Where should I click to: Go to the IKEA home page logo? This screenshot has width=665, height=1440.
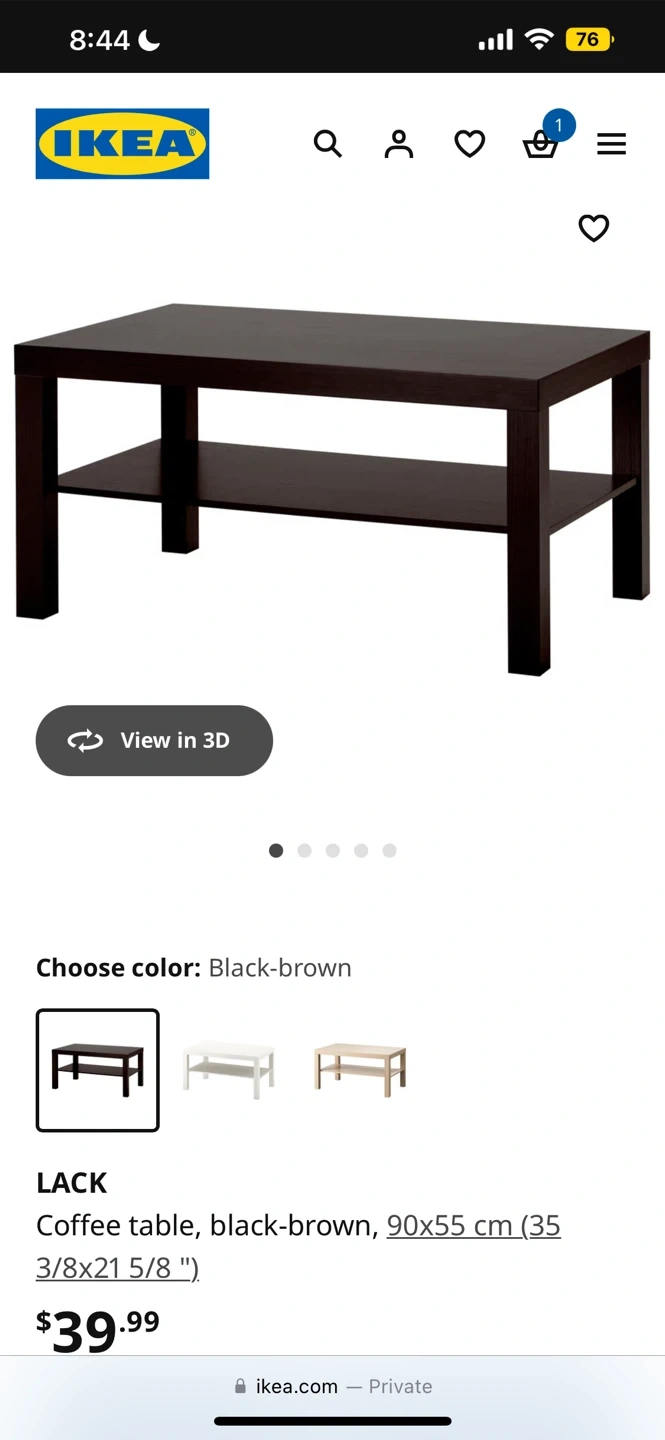pos(122,144)
